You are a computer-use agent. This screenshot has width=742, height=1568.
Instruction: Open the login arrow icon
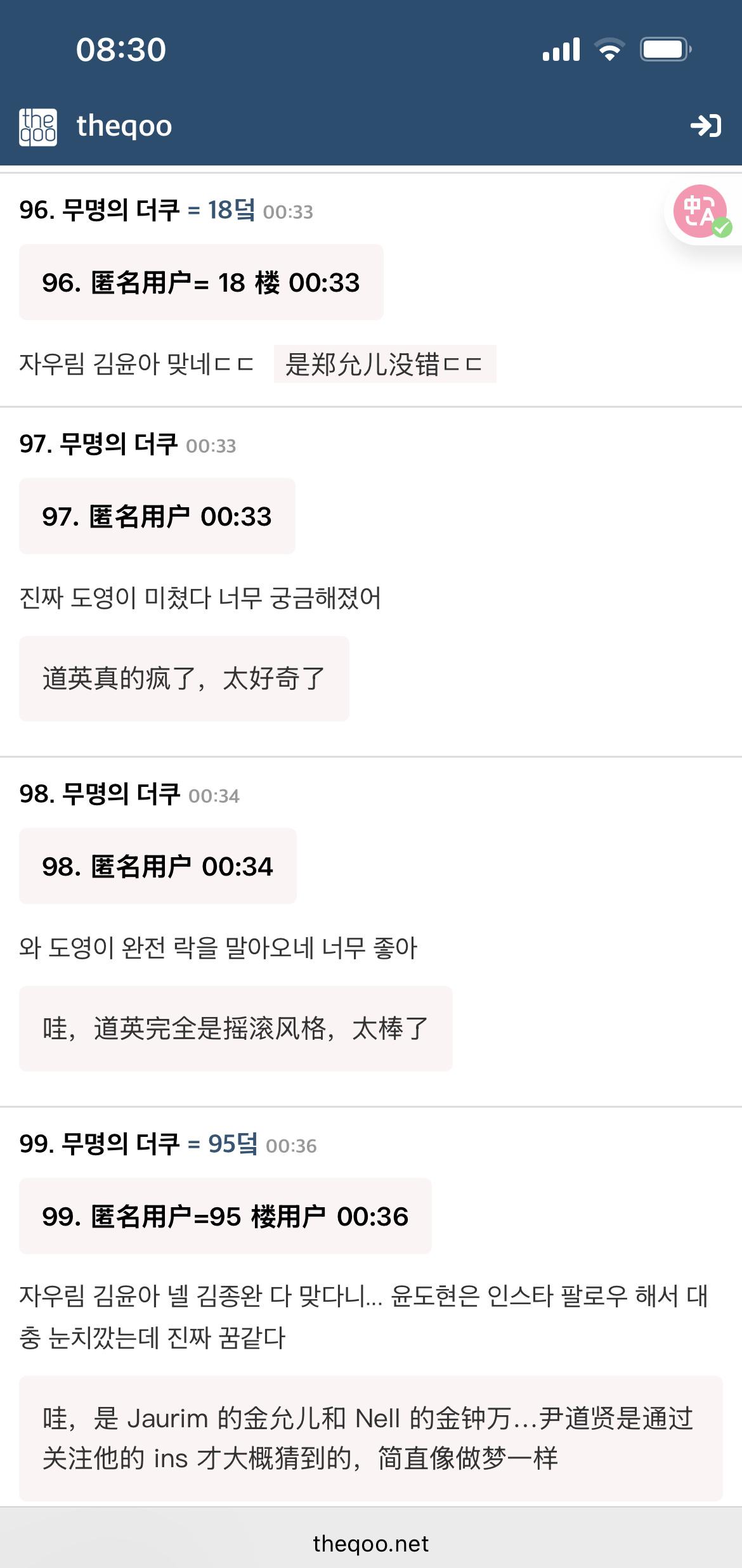coord(706,126)
